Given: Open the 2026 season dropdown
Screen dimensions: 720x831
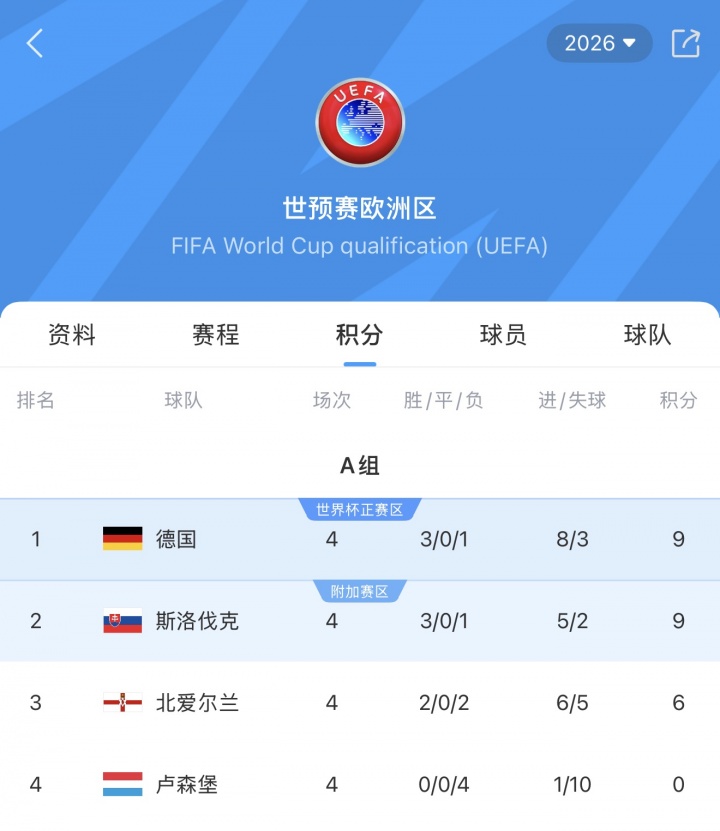Looking at the screenshot, I should pyautogui.click(x=599, y=43).
